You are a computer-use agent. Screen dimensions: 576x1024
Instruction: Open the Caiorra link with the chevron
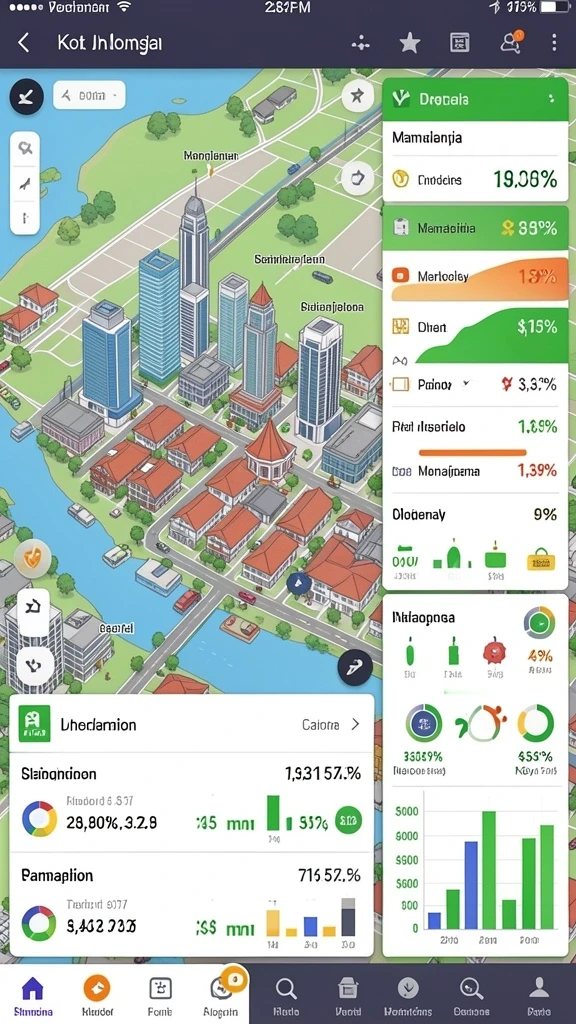tap(331, 724)
